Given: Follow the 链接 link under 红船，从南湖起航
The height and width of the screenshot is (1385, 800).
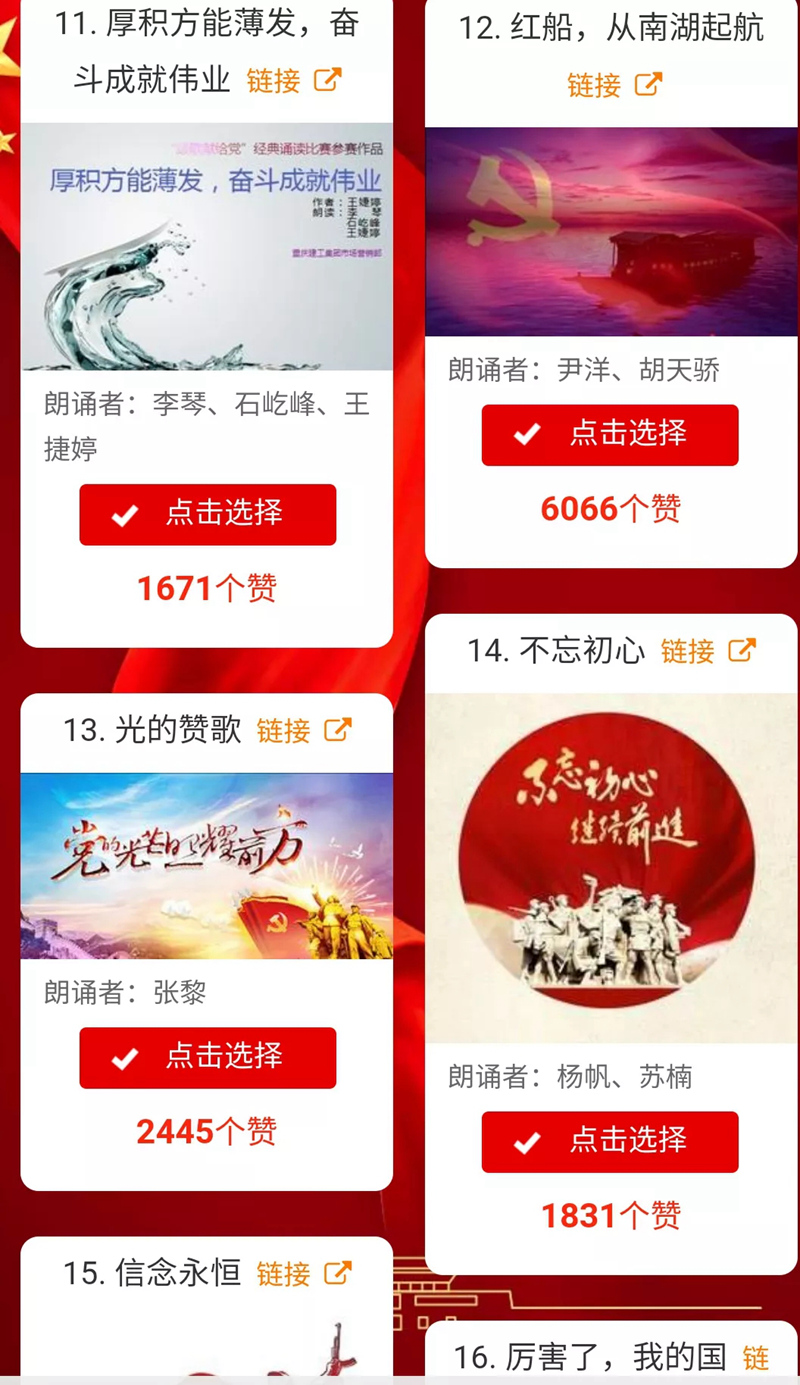Looking at the screenshot, I should point(613,85).
